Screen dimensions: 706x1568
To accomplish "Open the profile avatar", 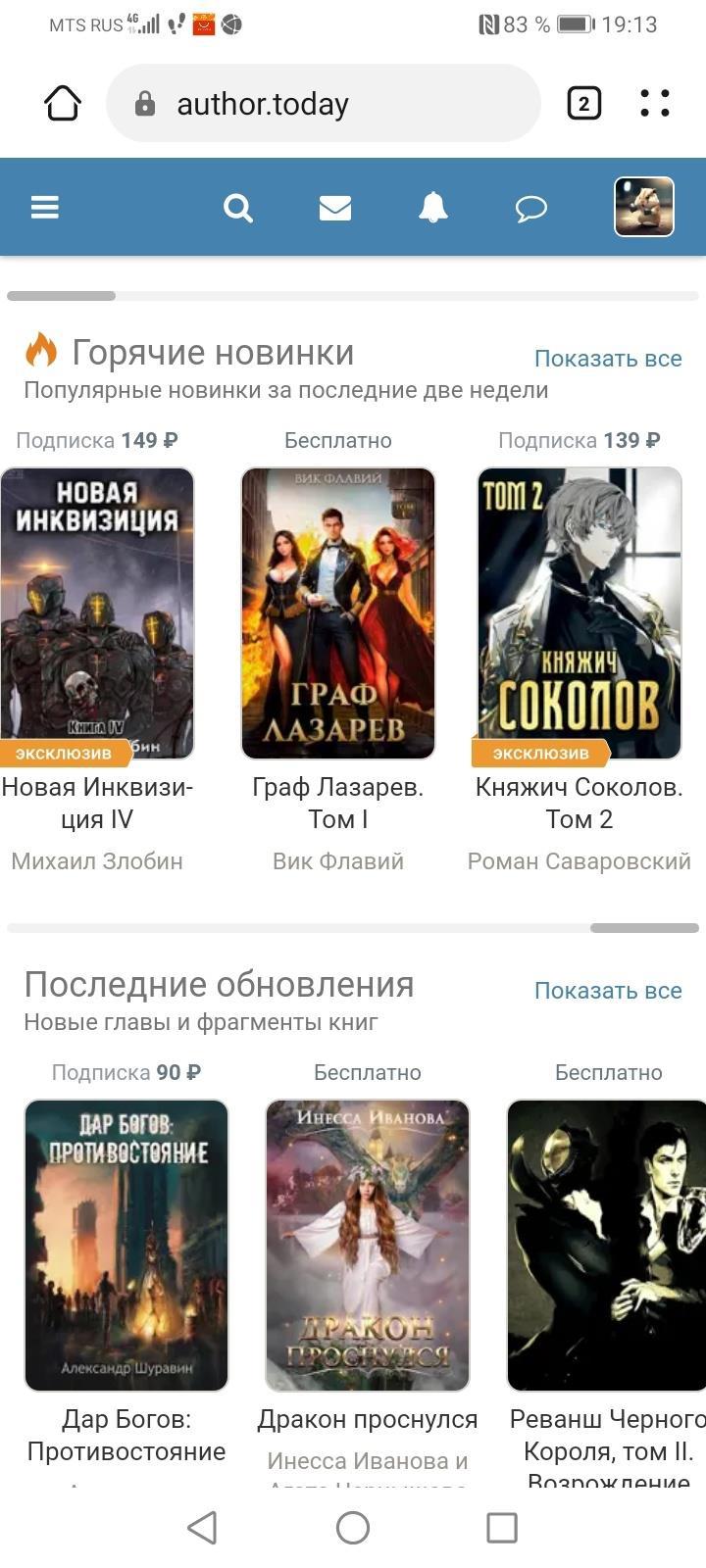I will [x=643, y=207].
